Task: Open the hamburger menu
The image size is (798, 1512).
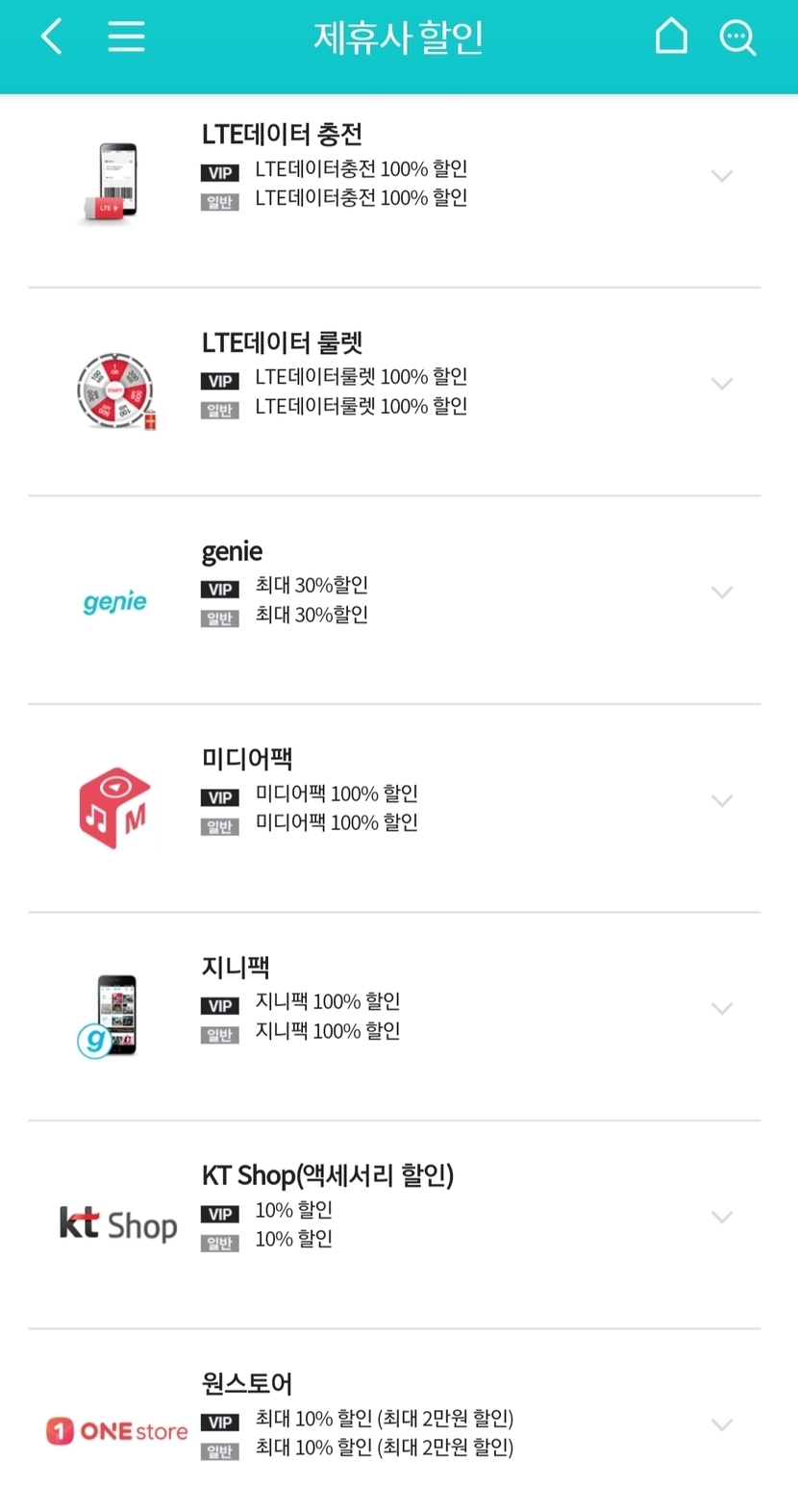Action: point(126,38)
